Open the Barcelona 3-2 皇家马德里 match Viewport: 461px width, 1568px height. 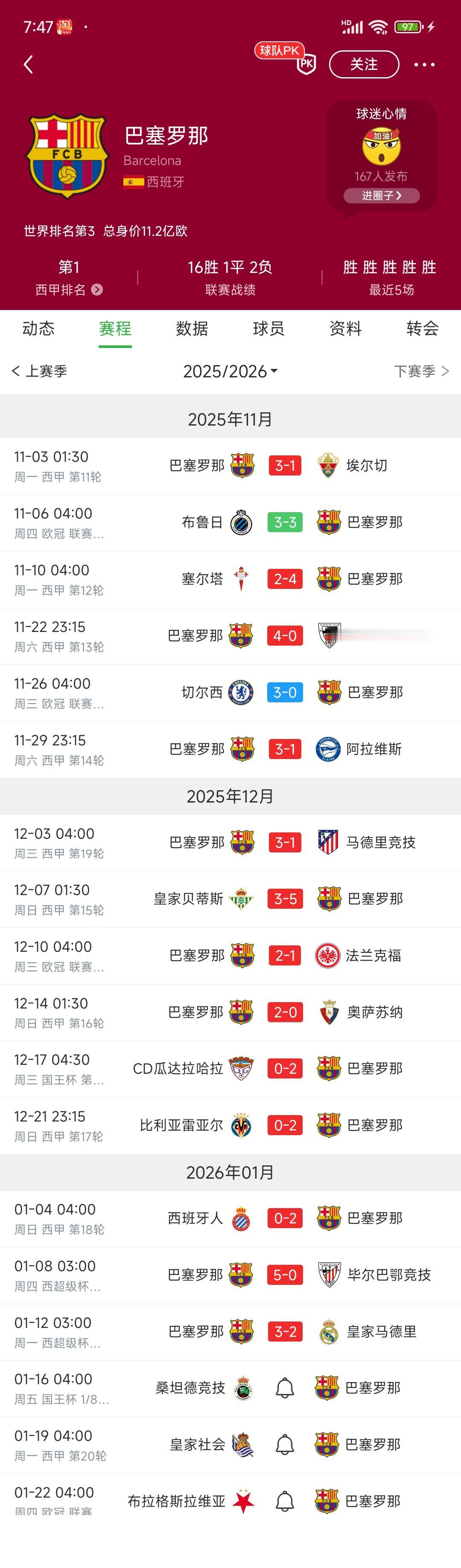pos(230,1332)
